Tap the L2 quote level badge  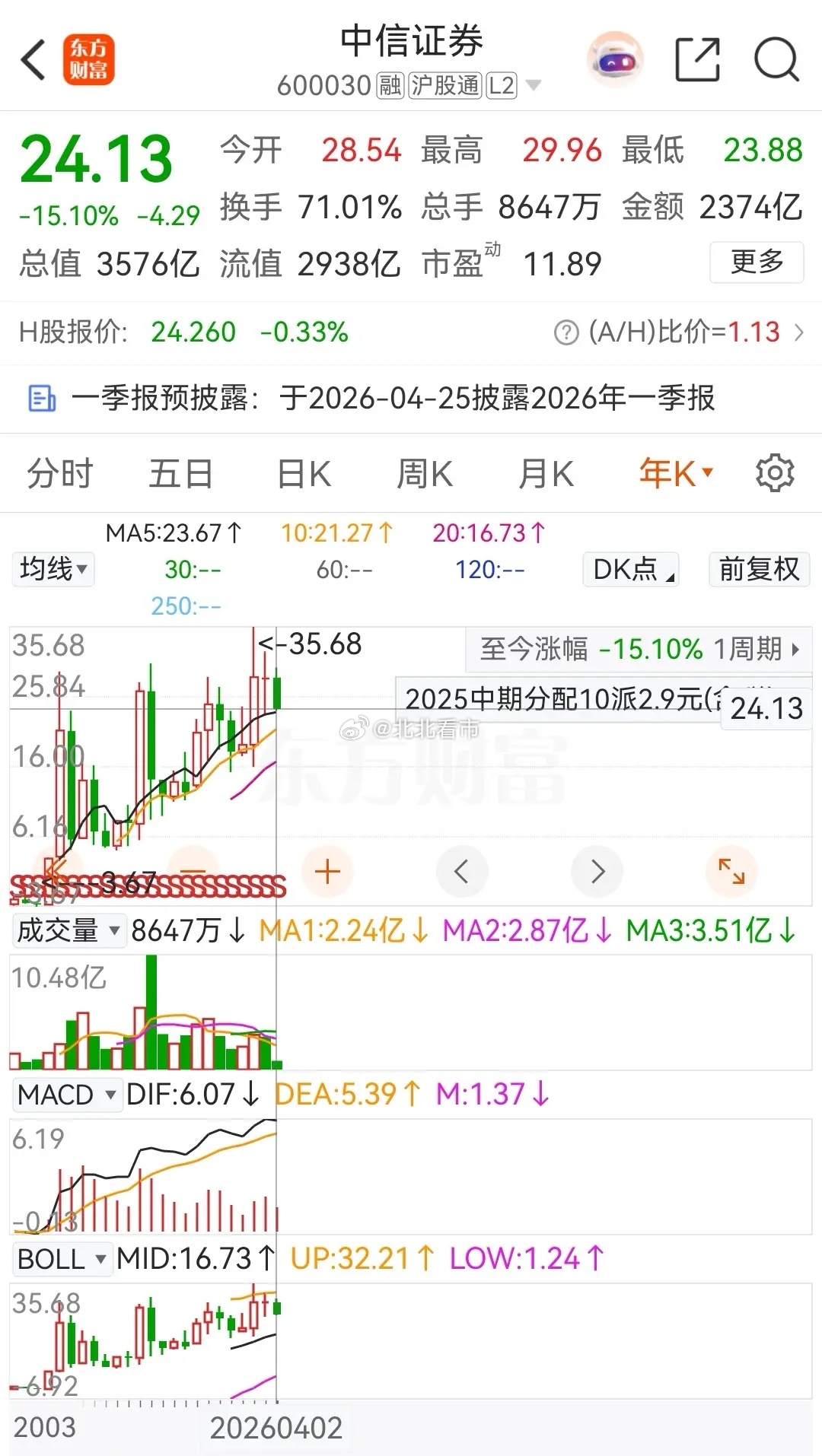pos(499,86)
